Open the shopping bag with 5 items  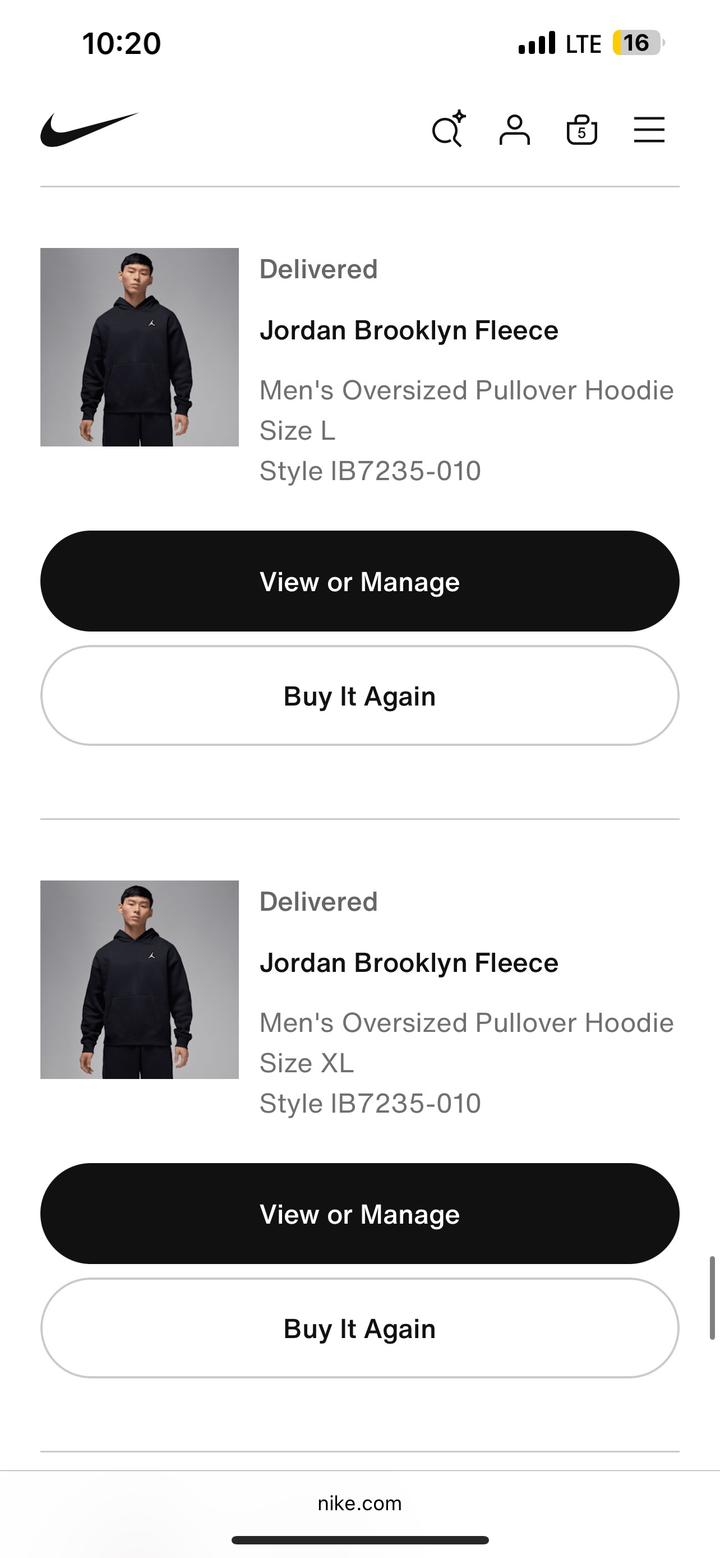(x=581, y=130)
